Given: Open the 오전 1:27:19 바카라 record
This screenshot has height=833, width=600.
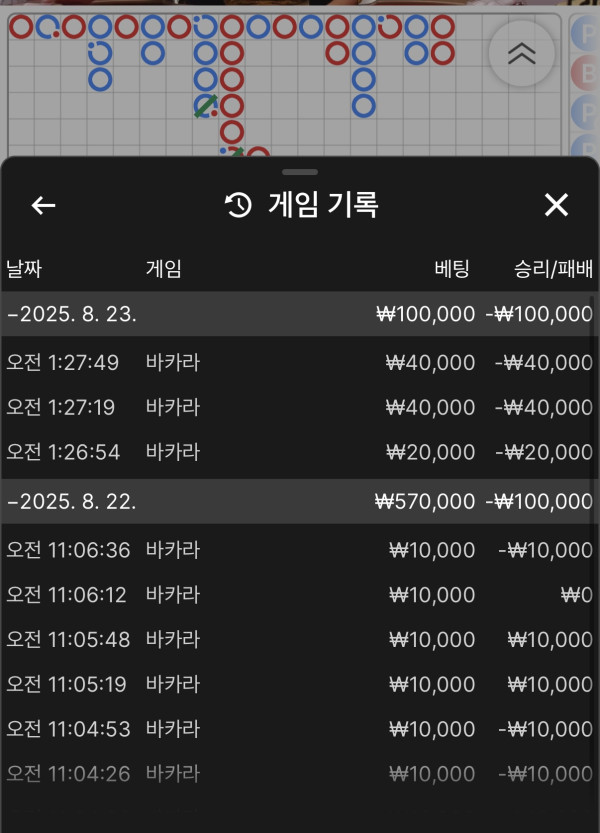Looking at the screenshot, I should point(298,407).
